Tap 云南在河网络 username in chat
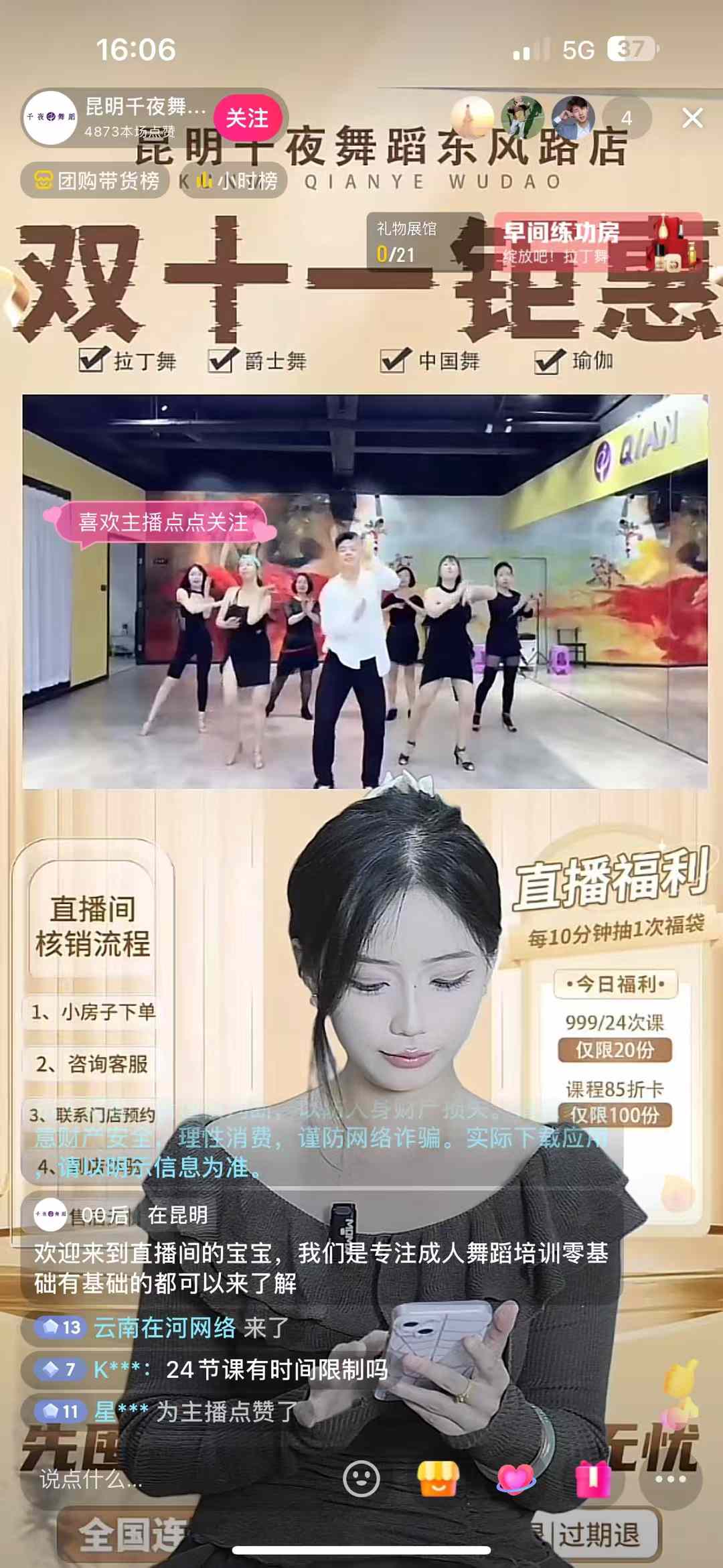This screenshot has width=723, height=1568. (x=165, y=1327)
